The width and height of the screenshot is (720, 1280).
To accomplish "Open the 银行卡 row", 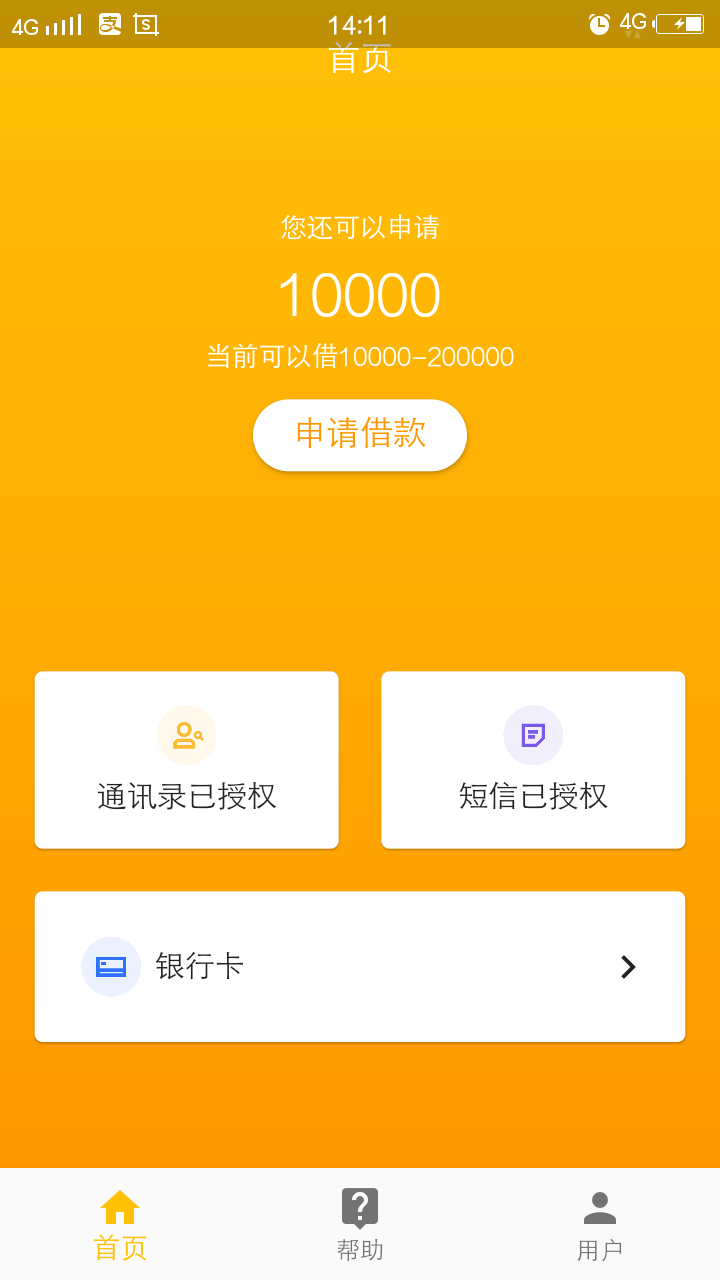I will point(360,967).
